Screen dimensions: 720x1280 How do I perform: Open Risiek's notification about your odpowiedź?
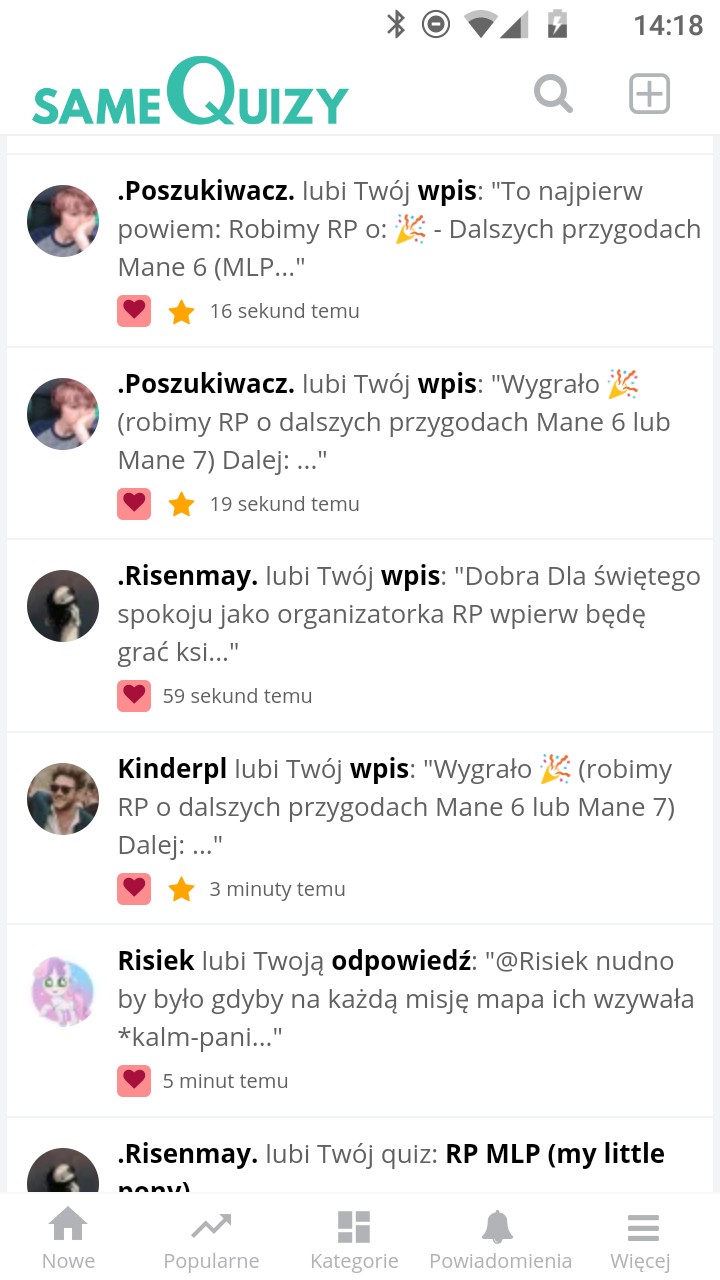tap(410, 998)
